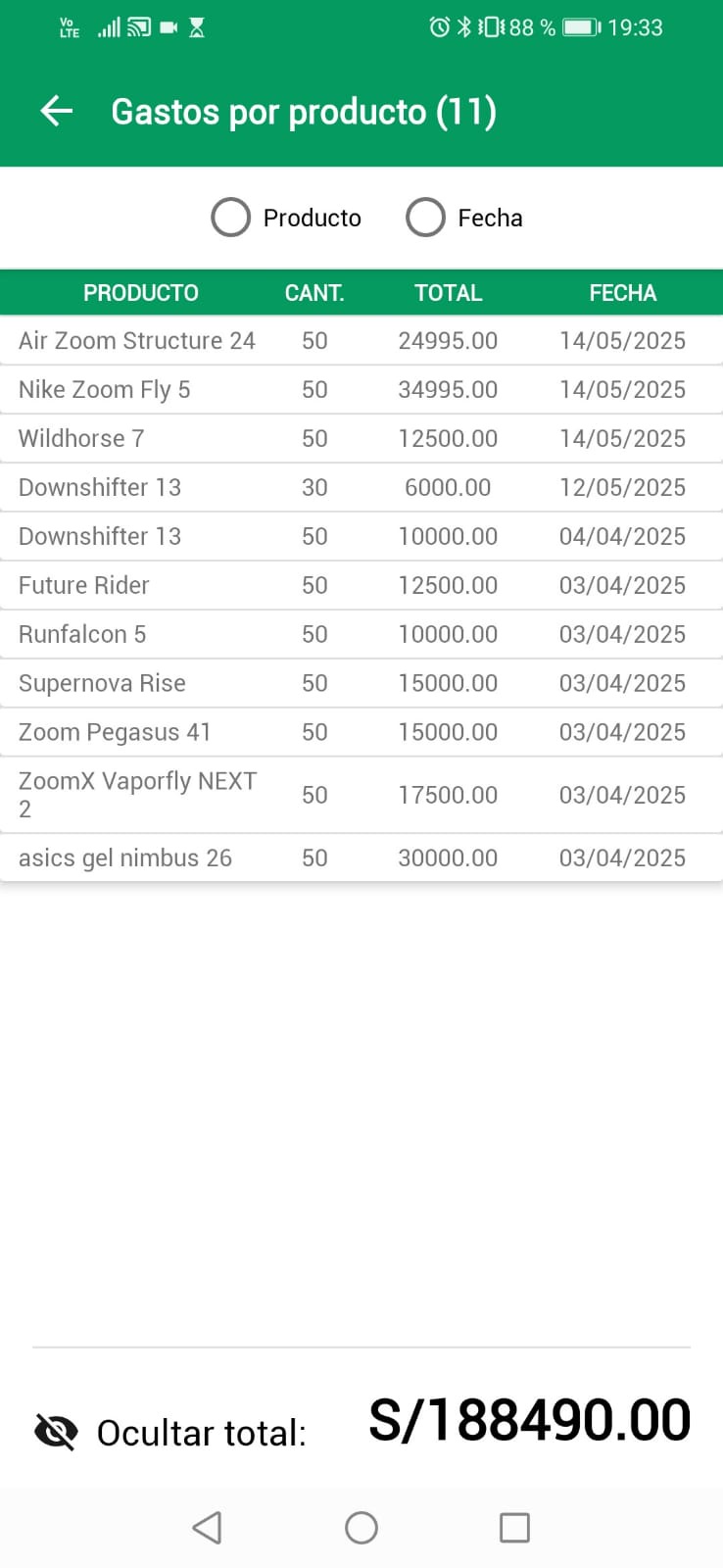Hide the total with the eye icon

[56, 1432]
